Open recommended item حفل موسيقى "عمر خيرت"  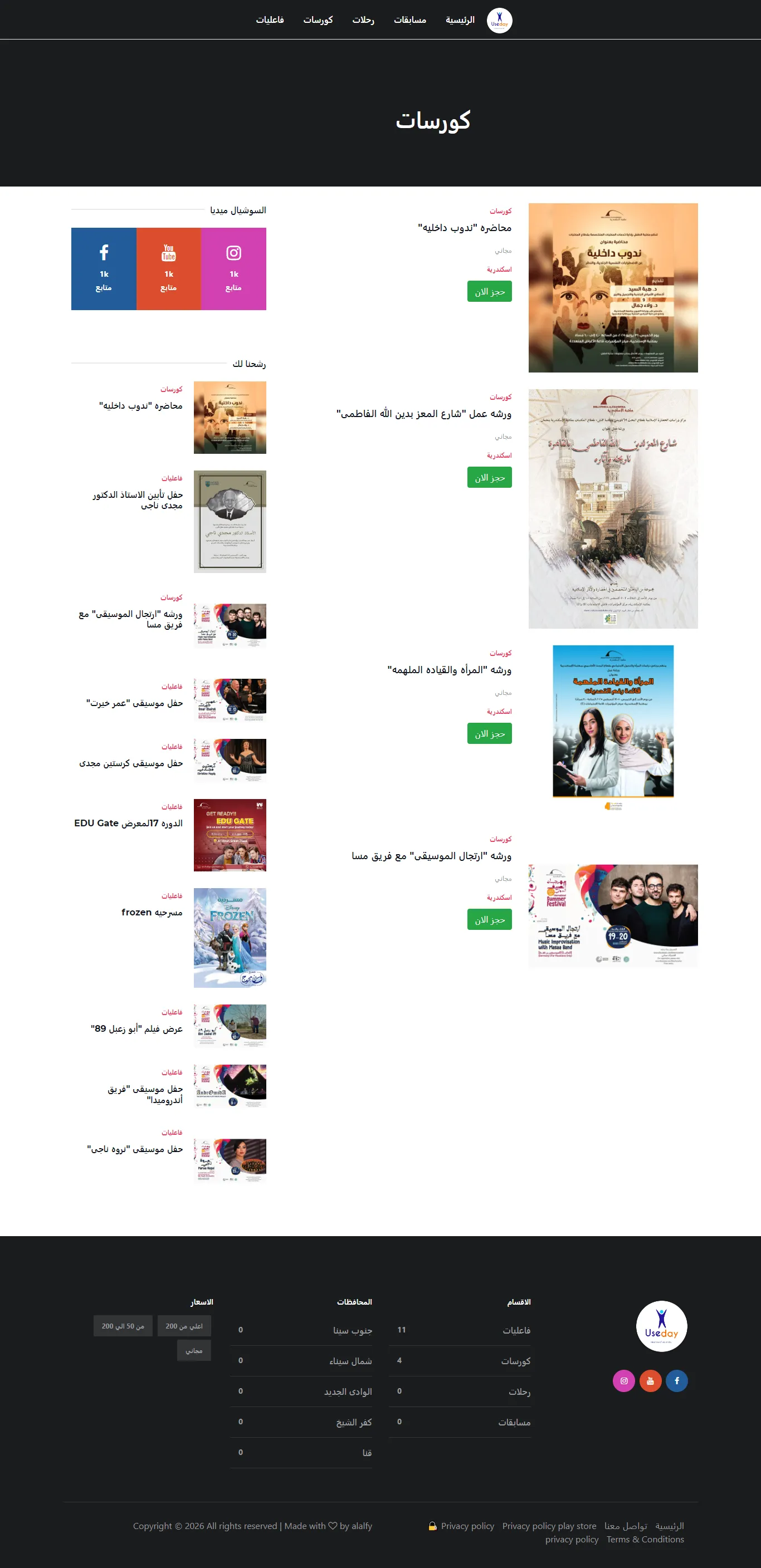tap(135, 703)
